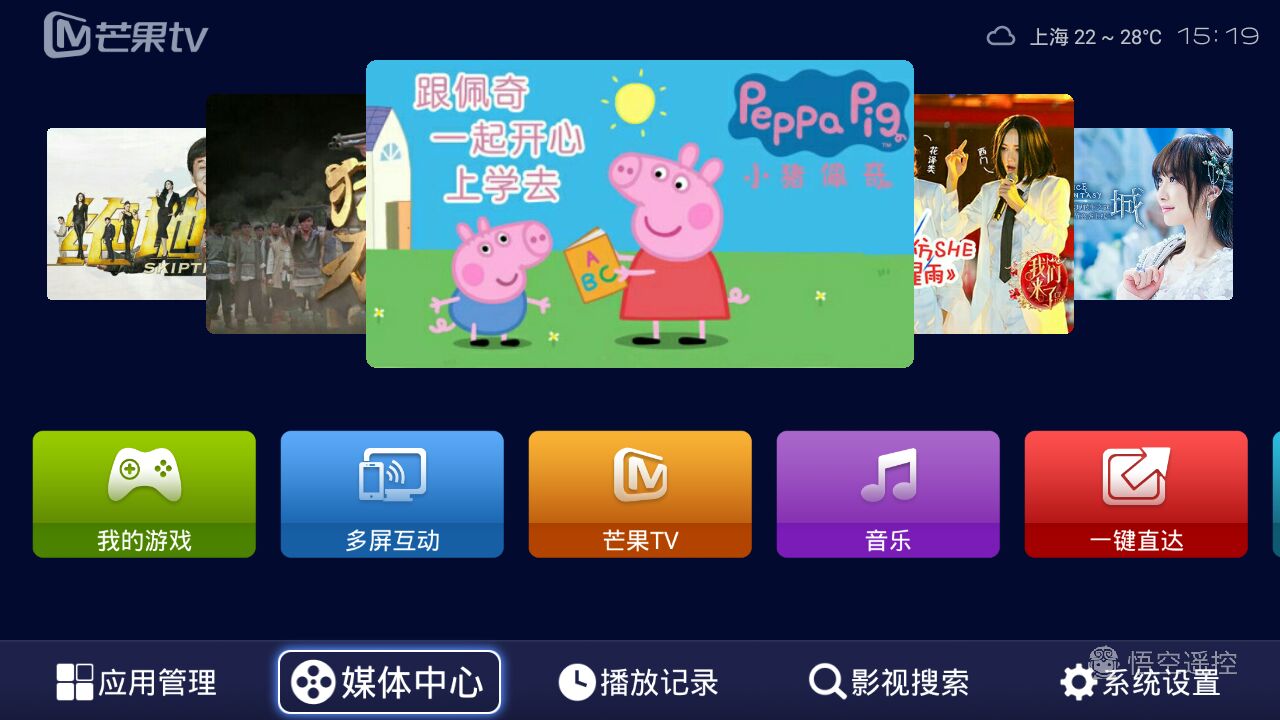Open 影视搜索 search
The width and height of the screenshot is (1280, 720).
[889, 683]
